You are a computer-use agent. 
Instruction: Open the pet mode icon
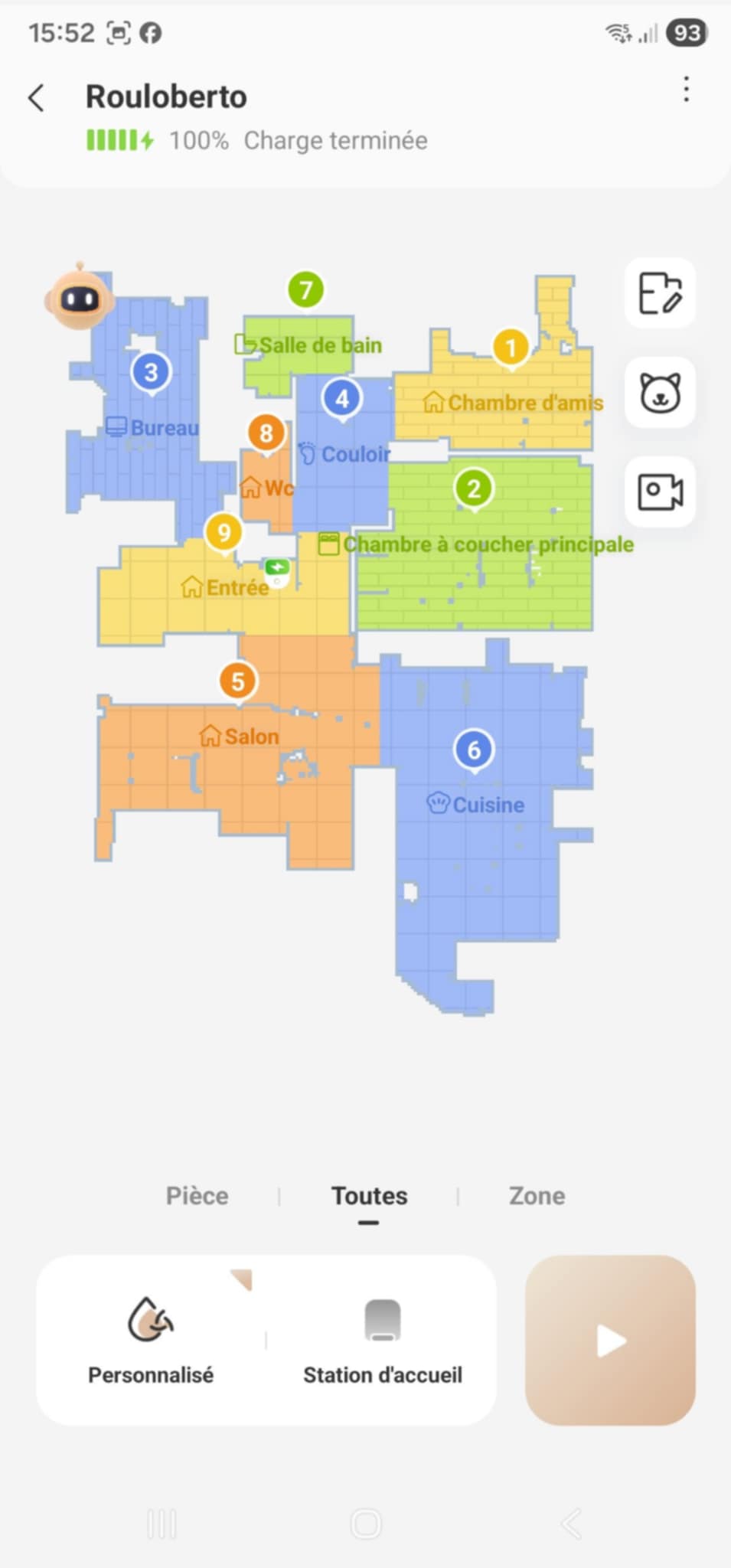660,393
